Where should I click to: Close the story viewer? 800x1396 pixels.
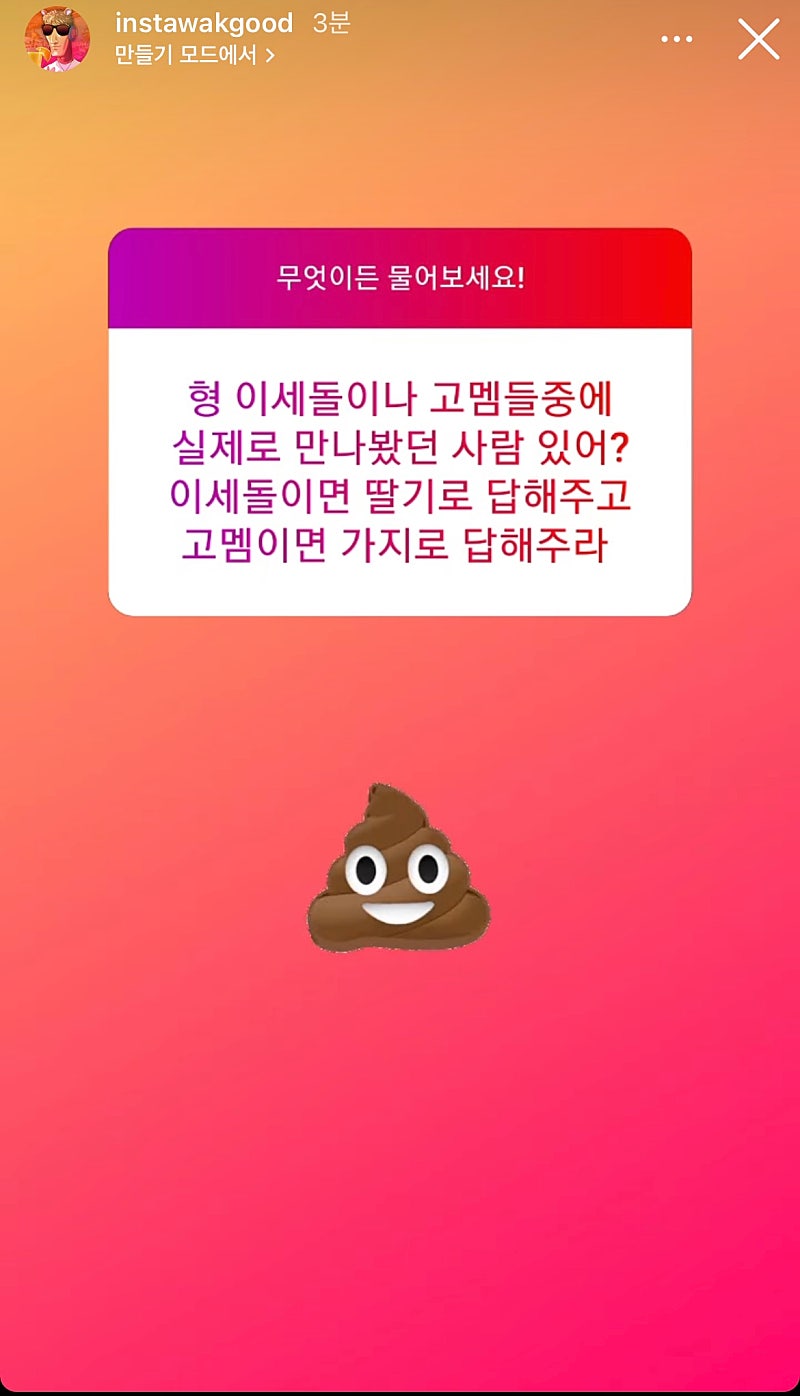(x=758, y=40)
